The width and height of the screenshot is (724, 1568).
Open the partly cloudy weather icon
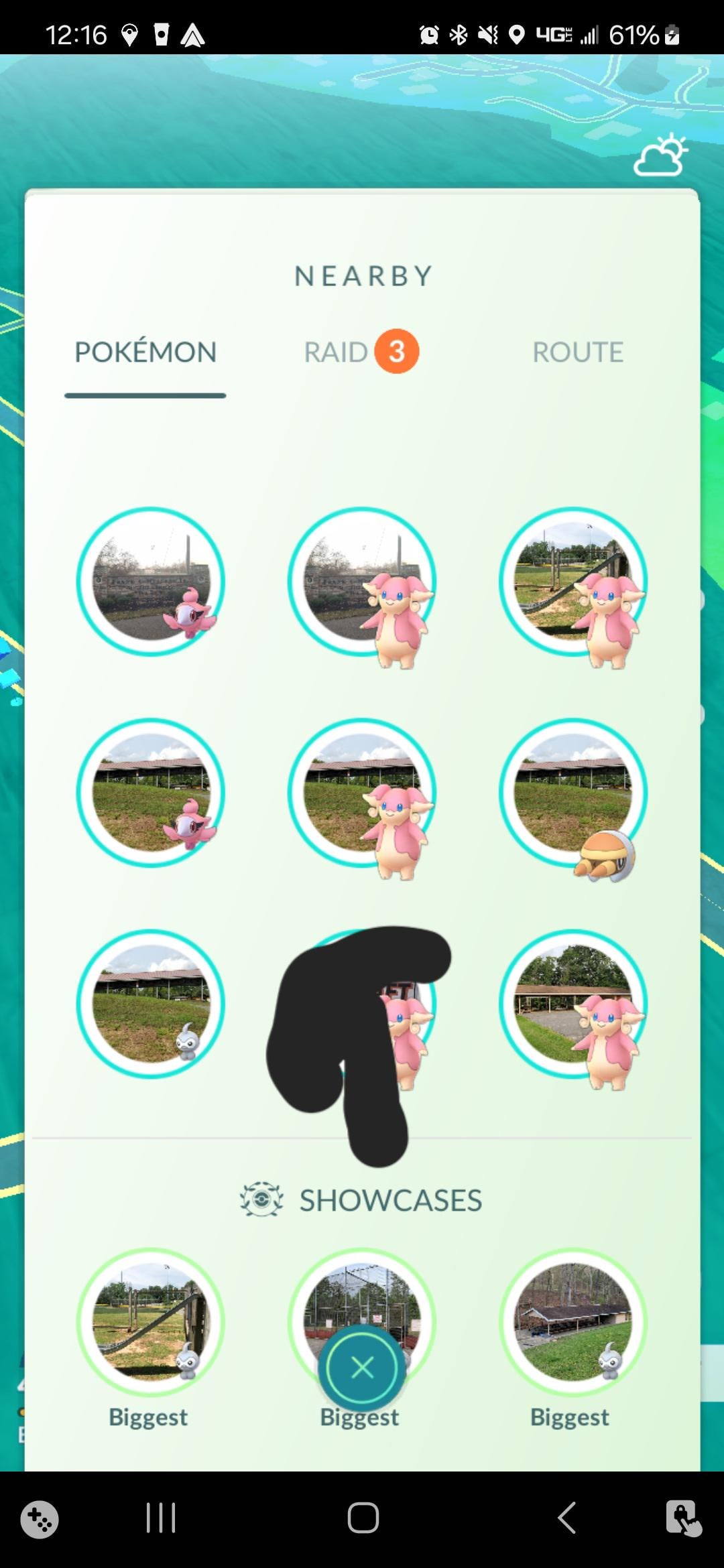(661, 156)
